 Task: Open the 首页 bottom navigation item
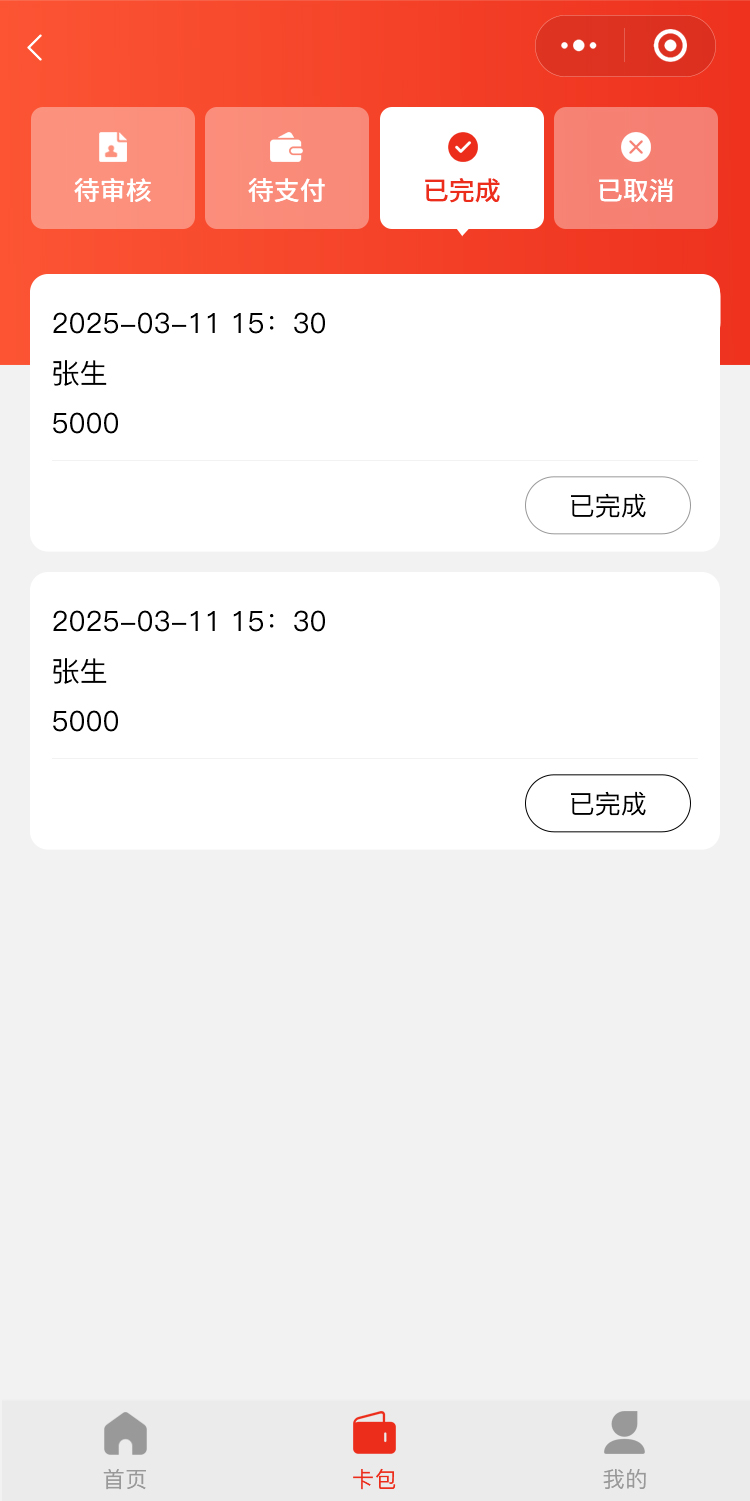[125, 1450]
